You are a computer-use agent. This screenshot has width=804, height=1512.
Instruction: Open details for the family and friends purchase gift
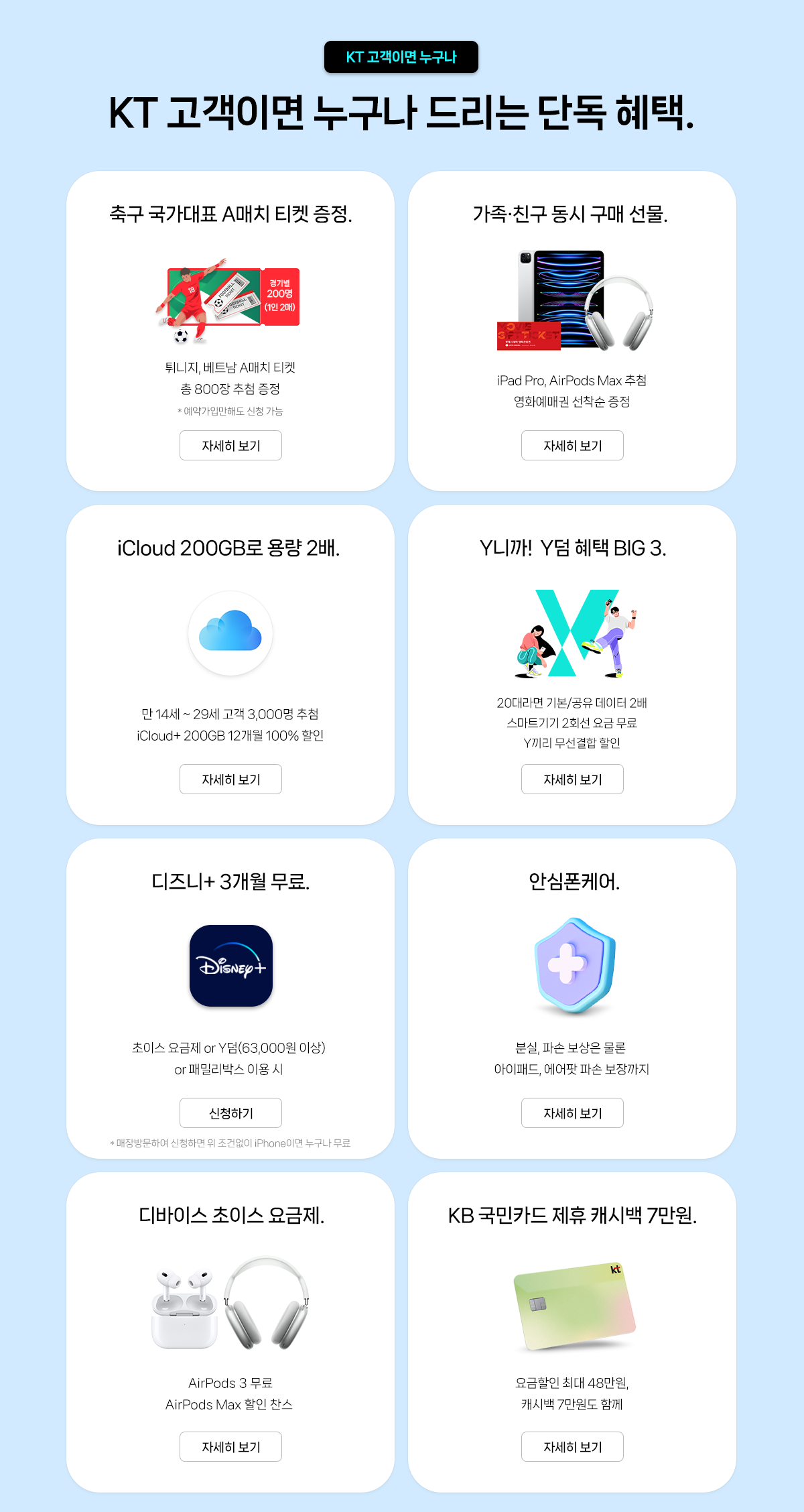(x=572, y=446)
